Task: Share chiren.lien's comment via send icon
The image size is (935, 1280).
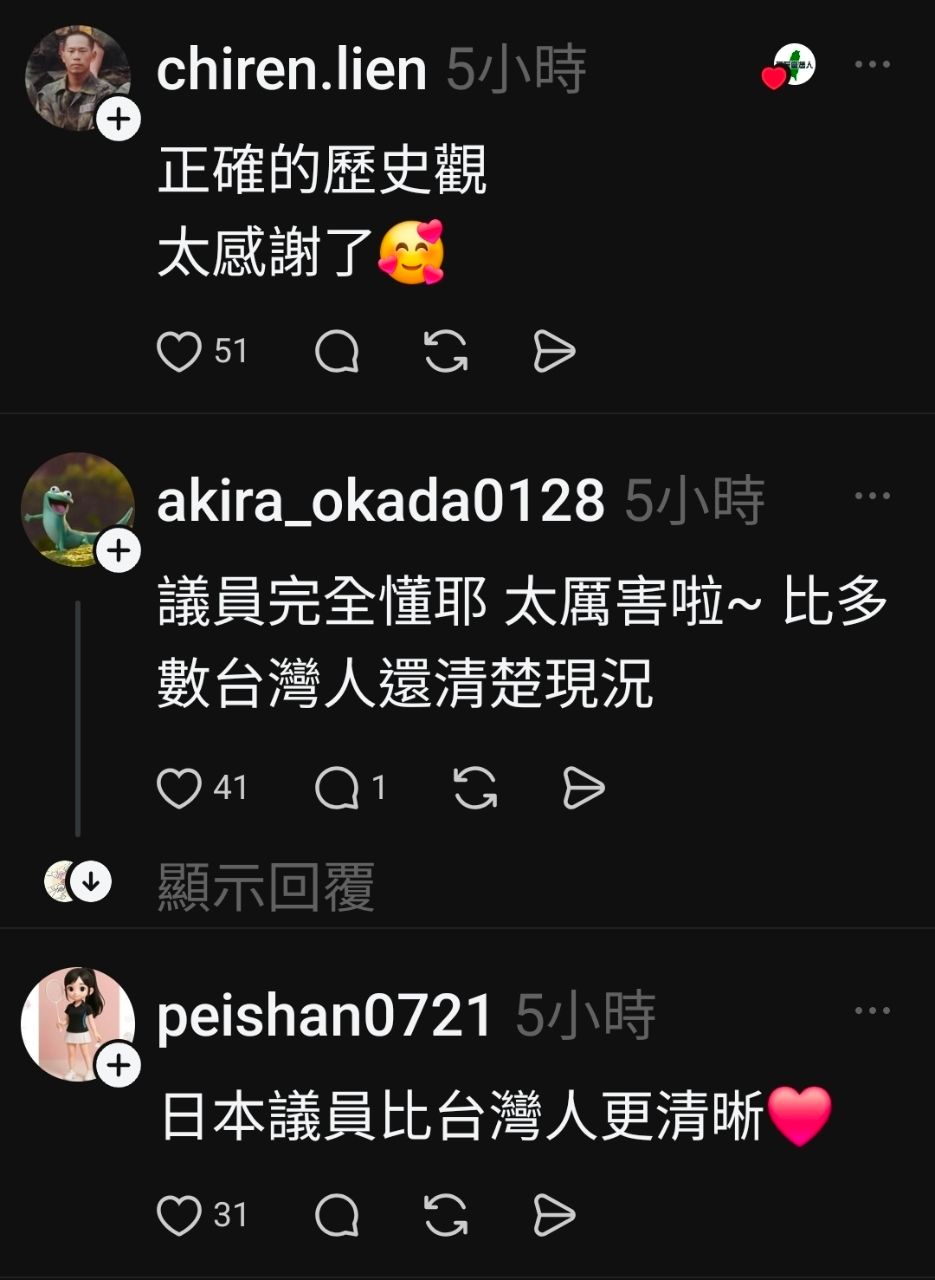Action: [554, 352]
